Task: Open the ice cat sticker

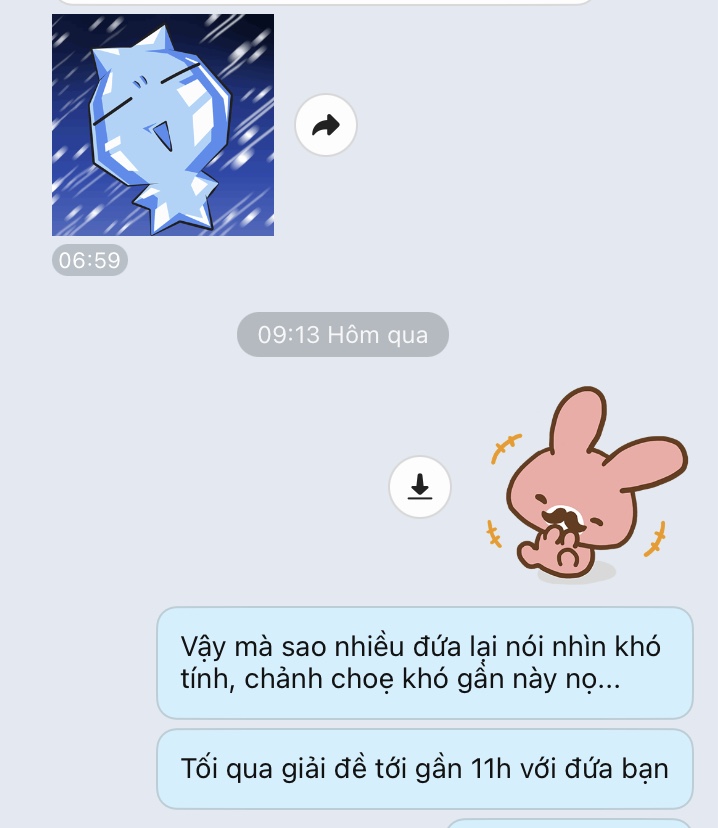Action: click(x=163, y=125)
